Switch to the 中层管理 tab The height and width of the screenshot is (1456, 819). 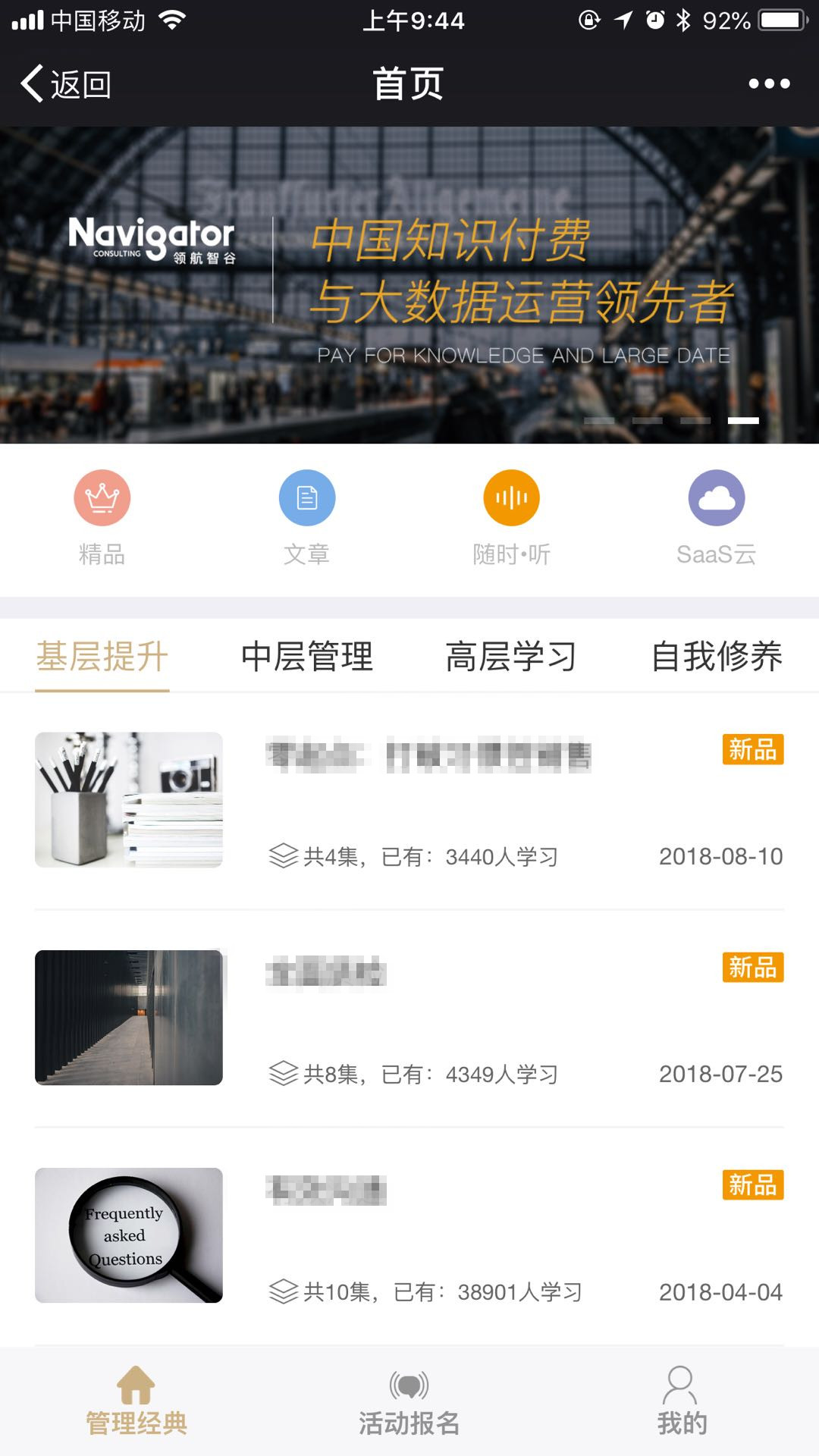[x=307, y=657]
